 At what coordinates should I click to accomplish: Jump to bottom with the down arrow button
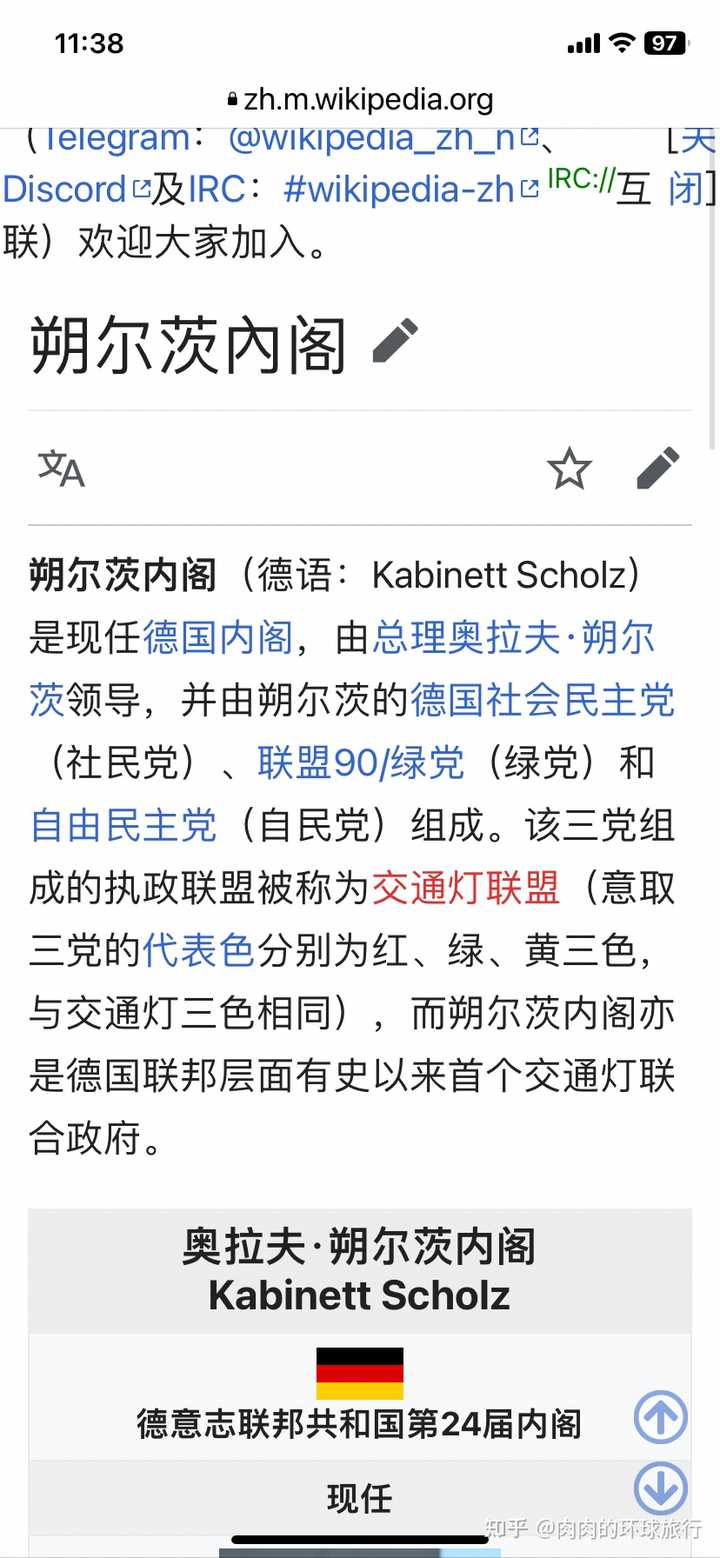tap(661, 1488)
